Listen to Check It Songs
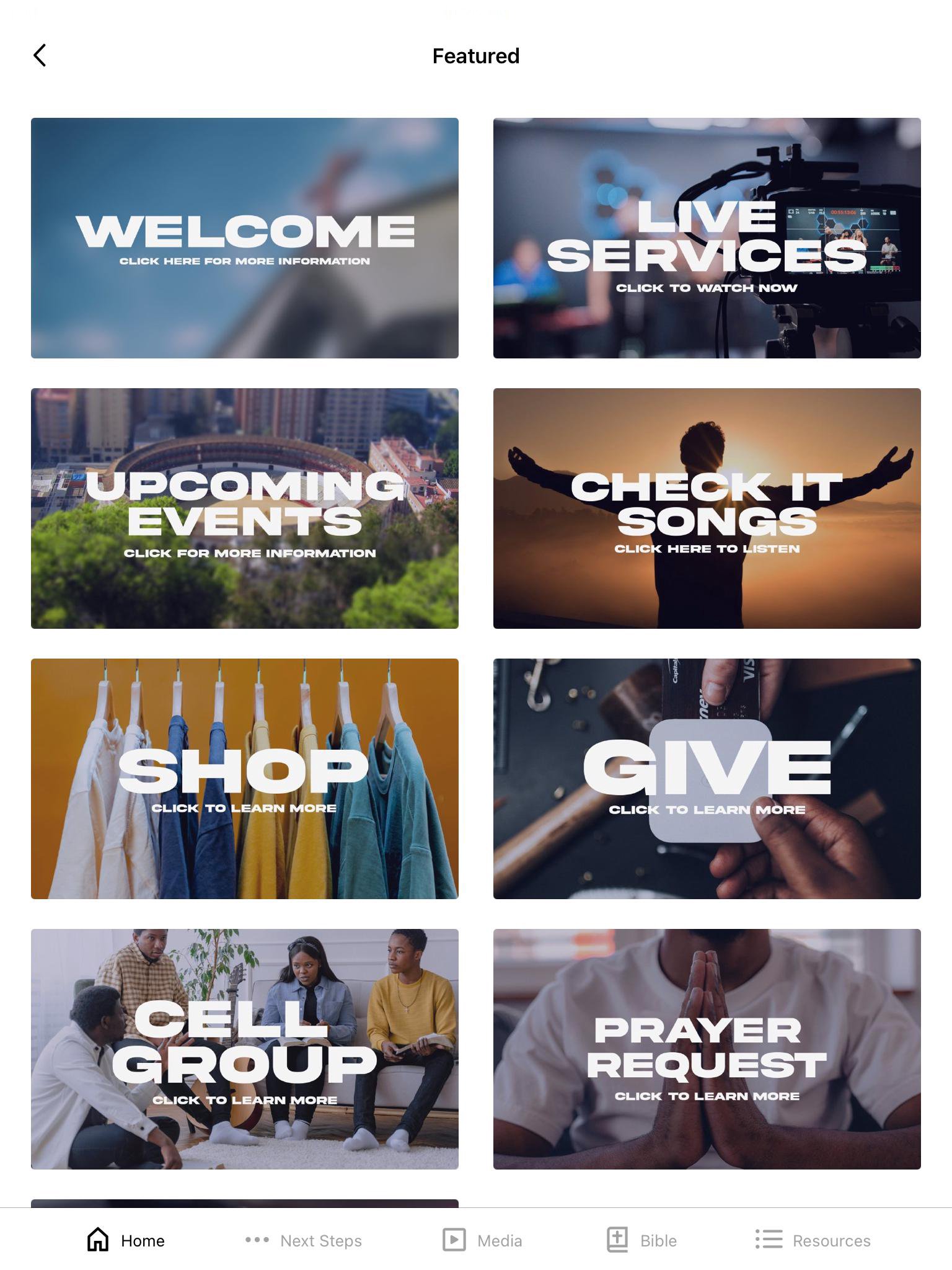Screen dimensions: 952x1270 [707, 508]
